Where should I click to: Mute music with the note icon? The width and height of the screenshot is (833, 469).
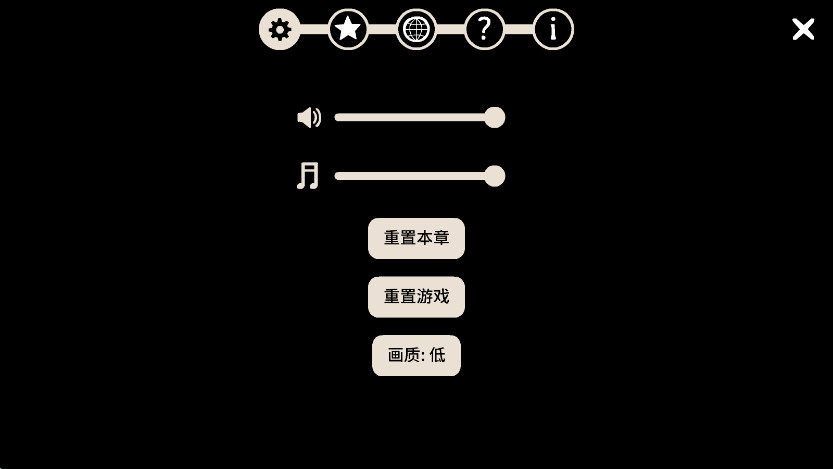[x=308, y=176]
